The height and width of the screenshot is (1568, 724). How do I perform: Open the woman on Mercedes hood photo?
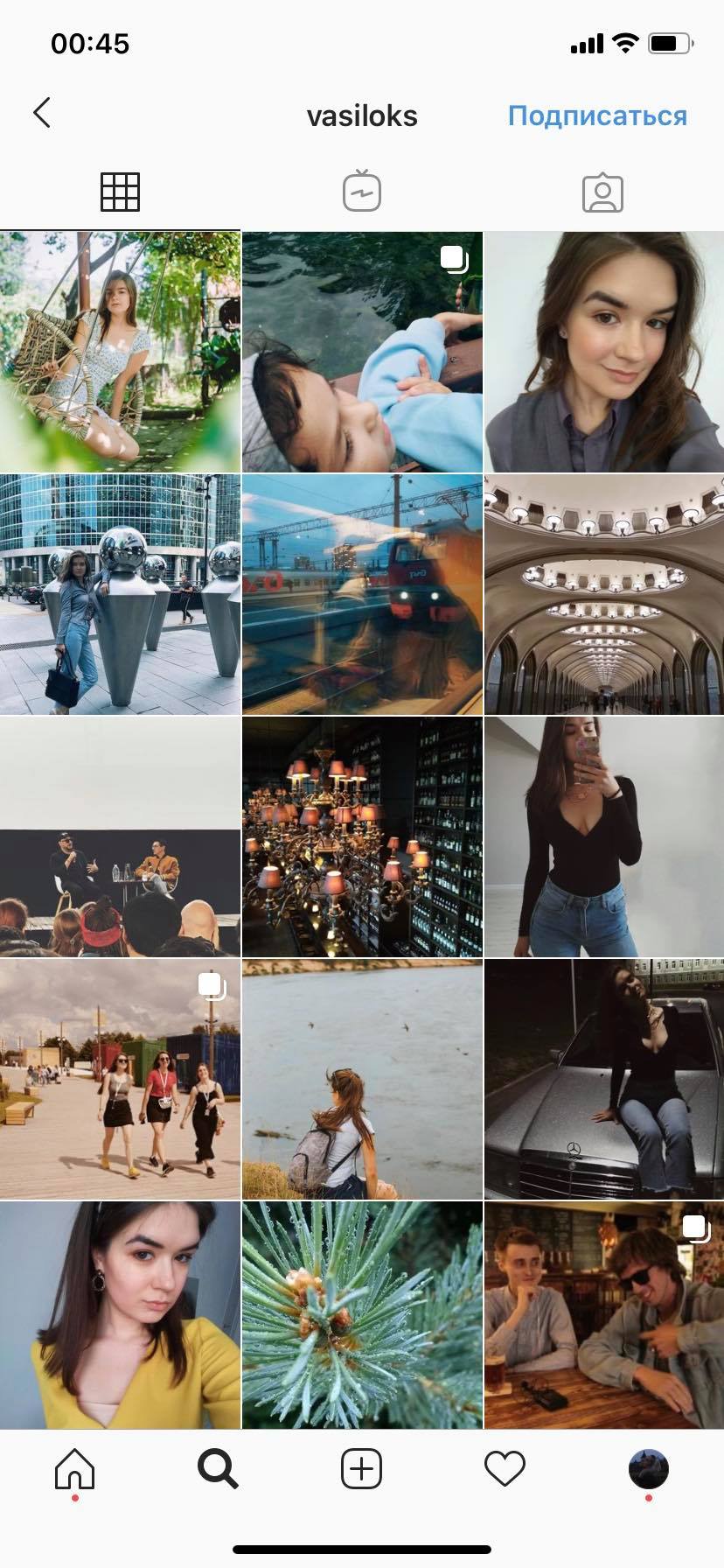[604, 1079]
